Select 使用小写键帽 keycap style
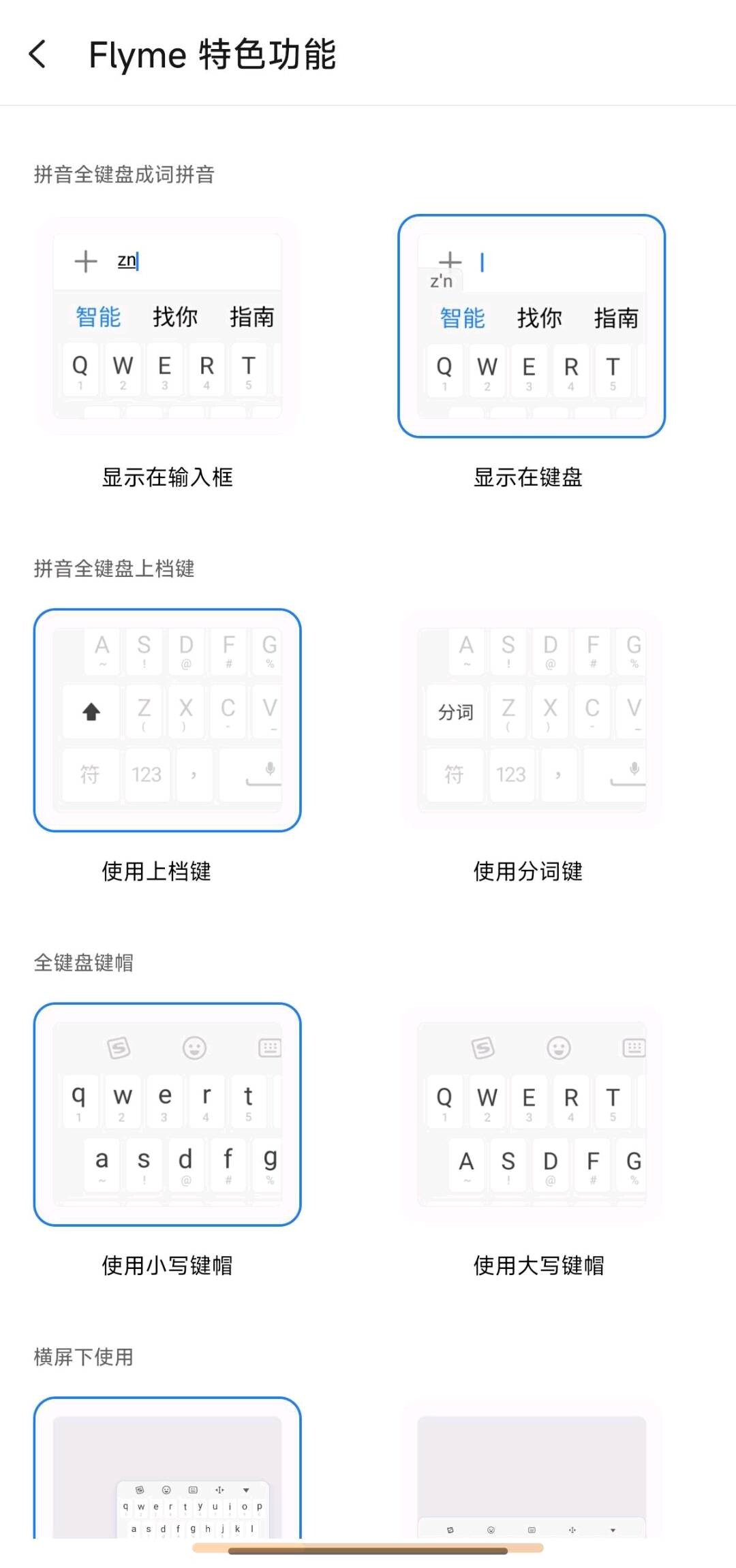Viewport: 736px width, 1568px height. (167, 1114)
